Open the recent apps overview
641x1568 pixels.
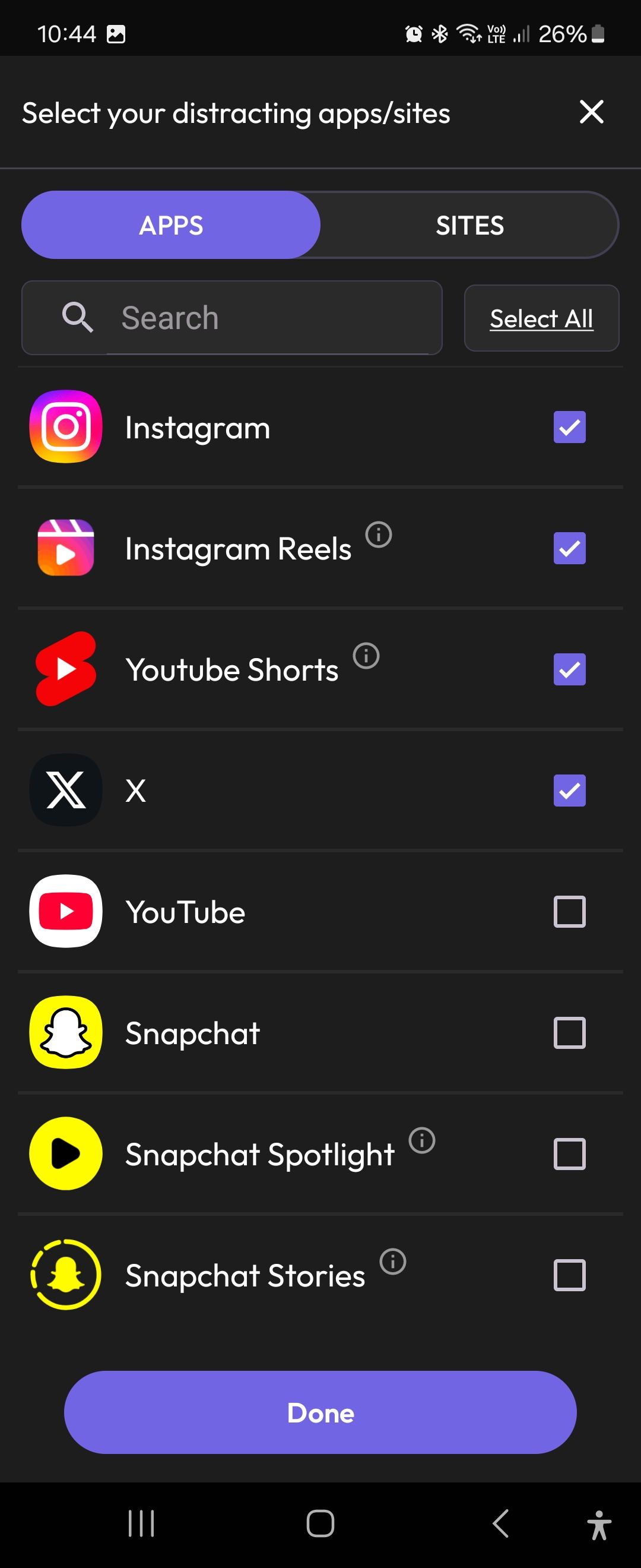(141, 1523)
